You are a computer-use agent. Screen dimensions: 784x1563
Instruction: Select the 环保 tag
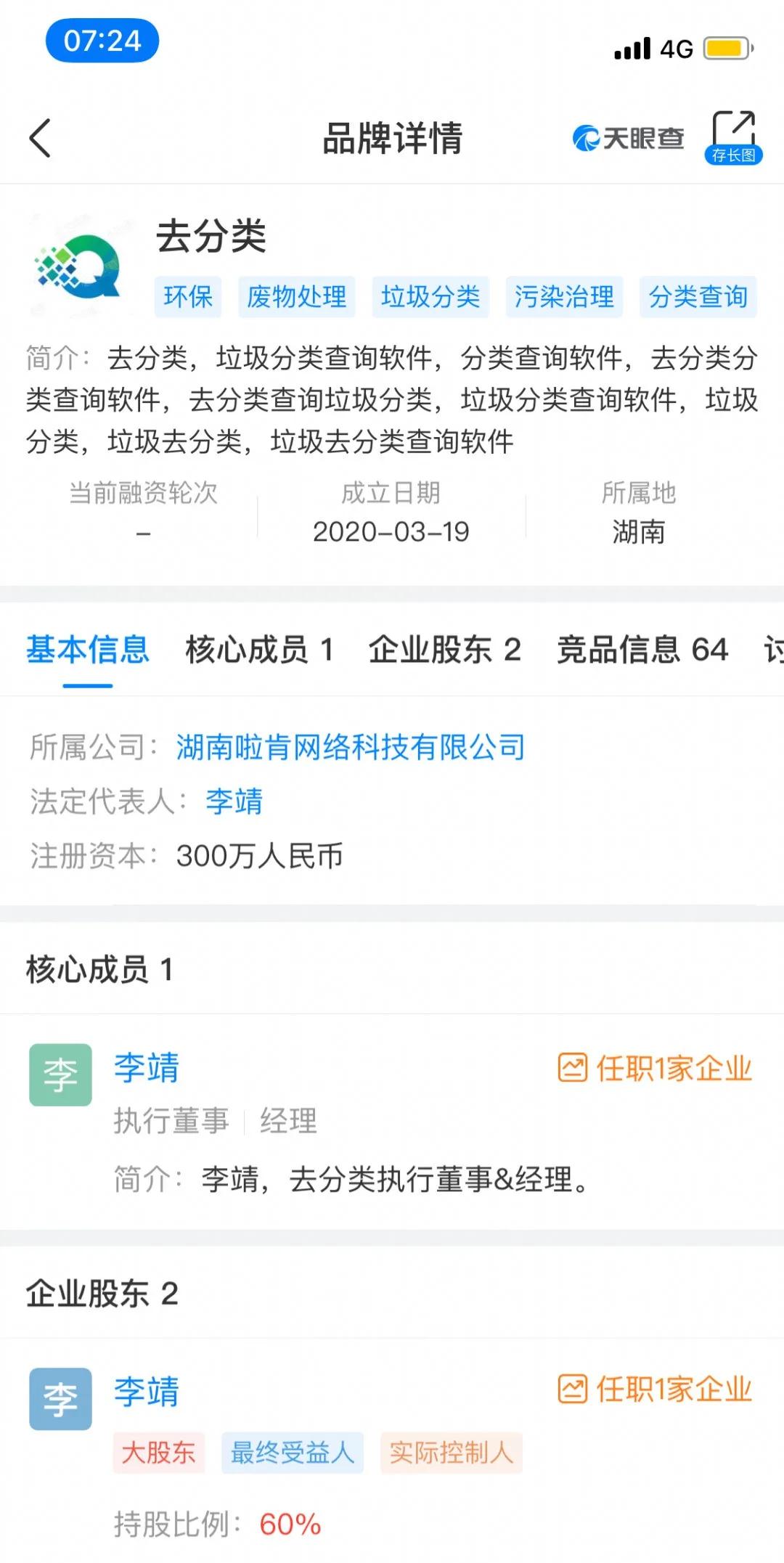(187, 296)
